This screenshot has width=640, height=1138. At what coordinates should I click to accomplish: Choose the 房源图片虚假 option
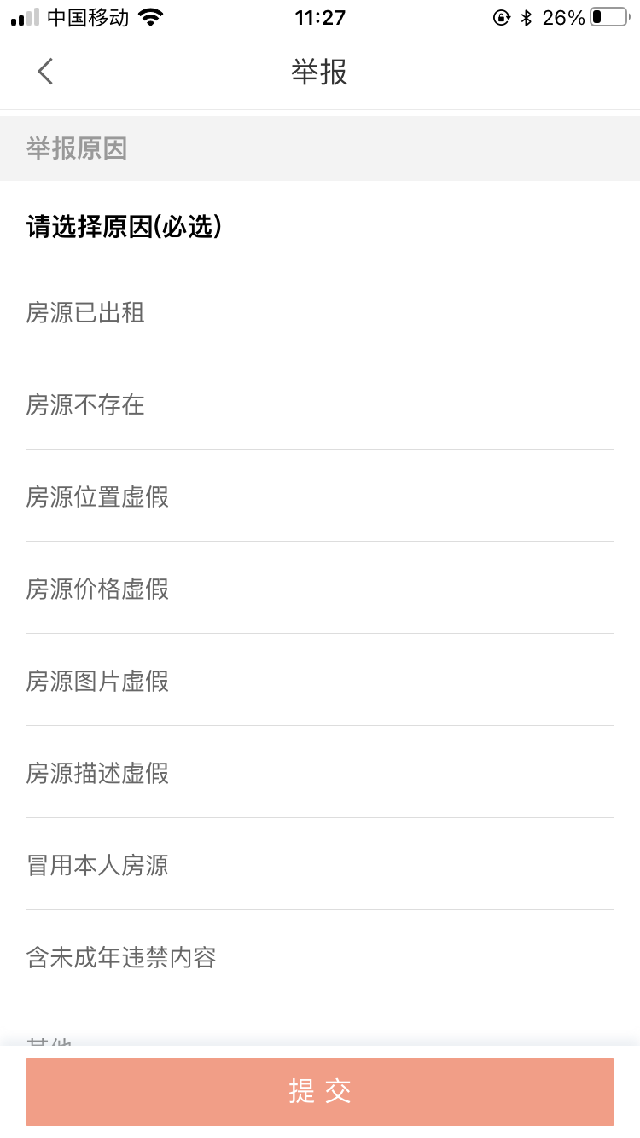click(320, 680)
